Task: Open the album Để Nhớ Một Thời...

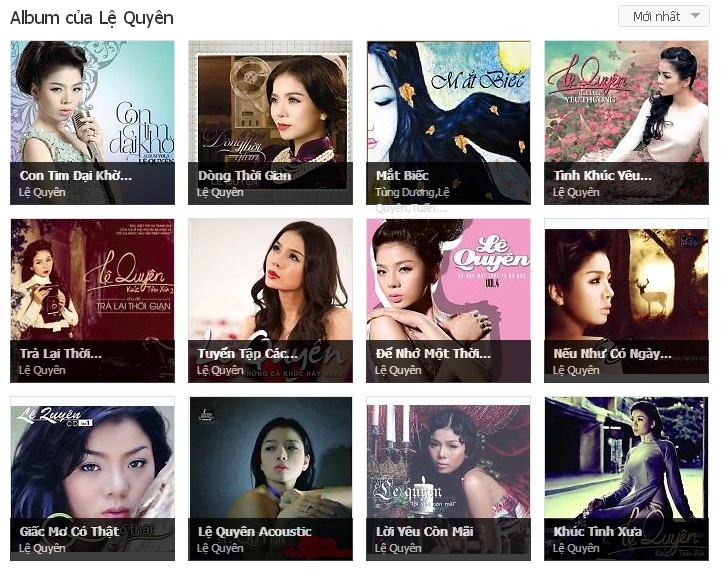Action: [448, 300]
